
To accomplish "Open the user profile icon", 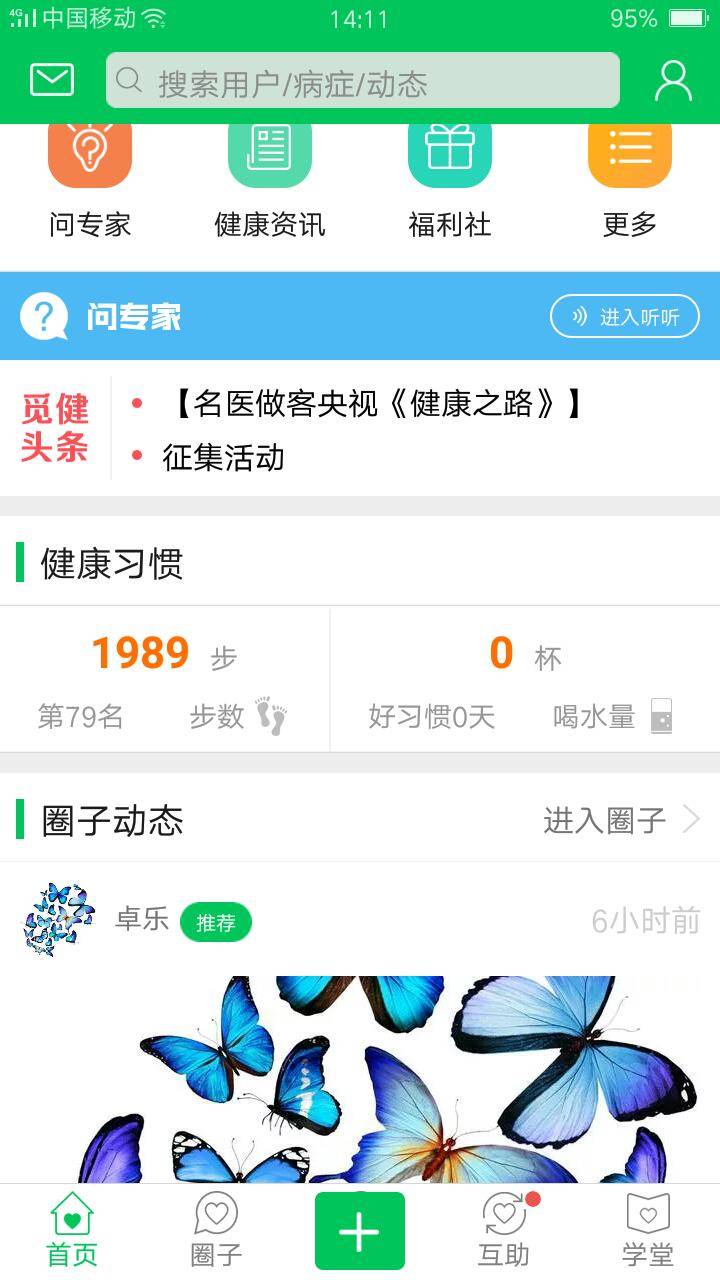I will [x=673, y=81].
